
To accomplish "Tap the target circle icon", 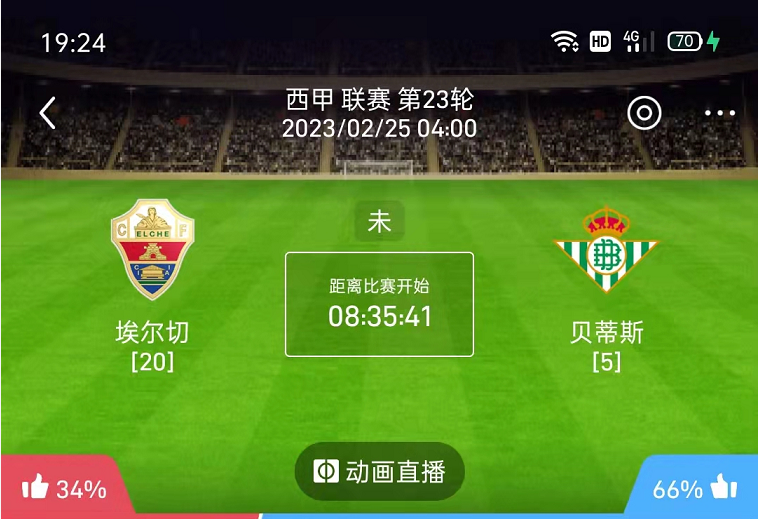I will 644,113.
